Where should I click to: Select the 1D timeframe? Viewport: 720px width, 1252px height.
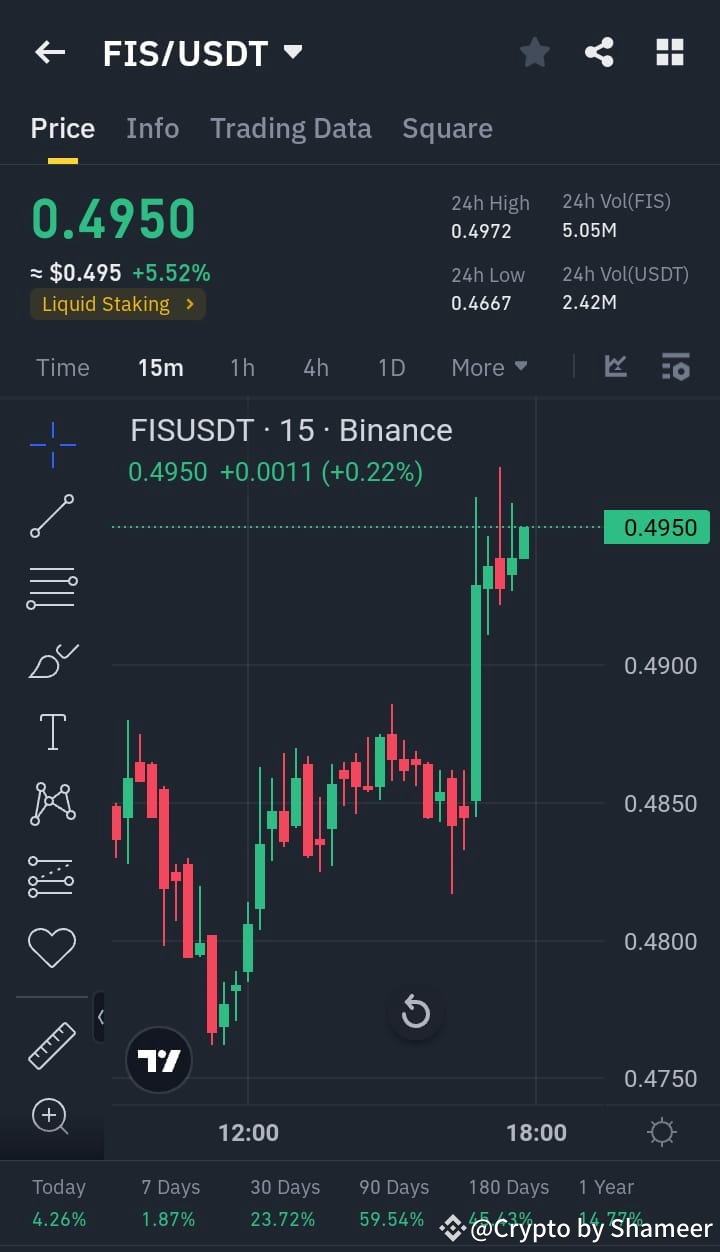pyautogui.click(x=391, y=367)
